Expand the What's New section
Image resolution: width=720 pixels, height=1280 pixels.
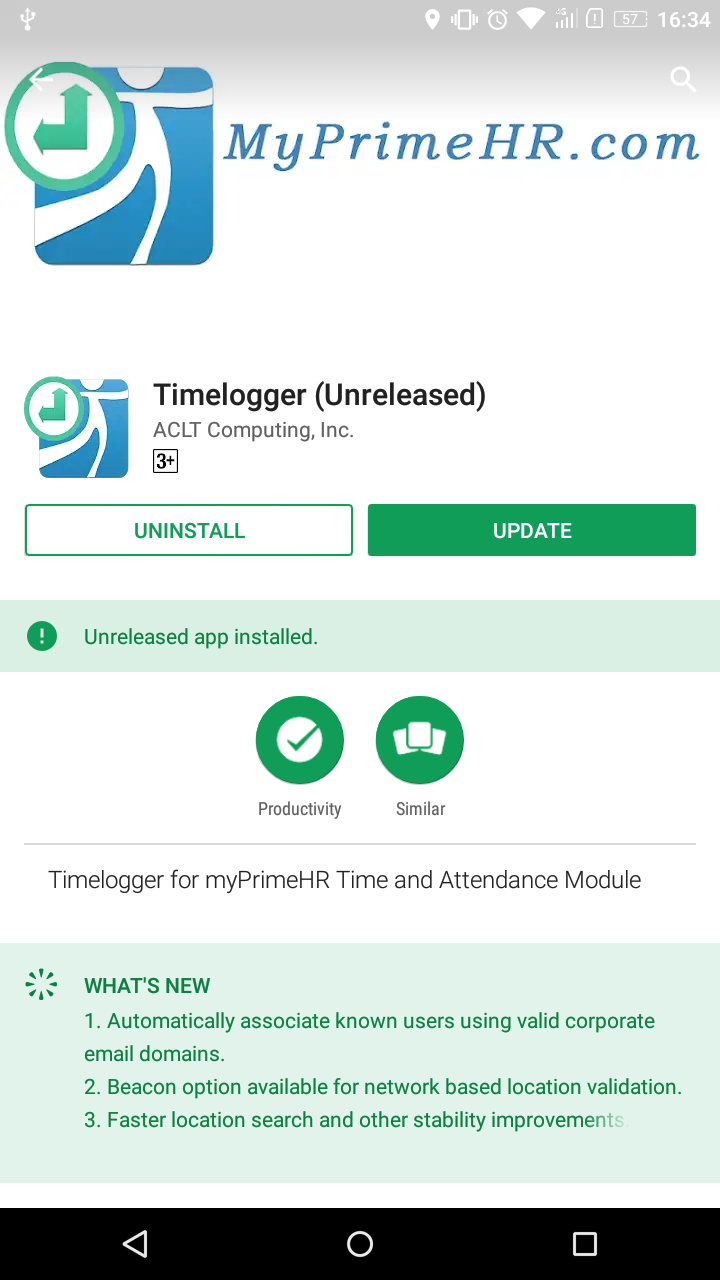[x=360, y=1062]
